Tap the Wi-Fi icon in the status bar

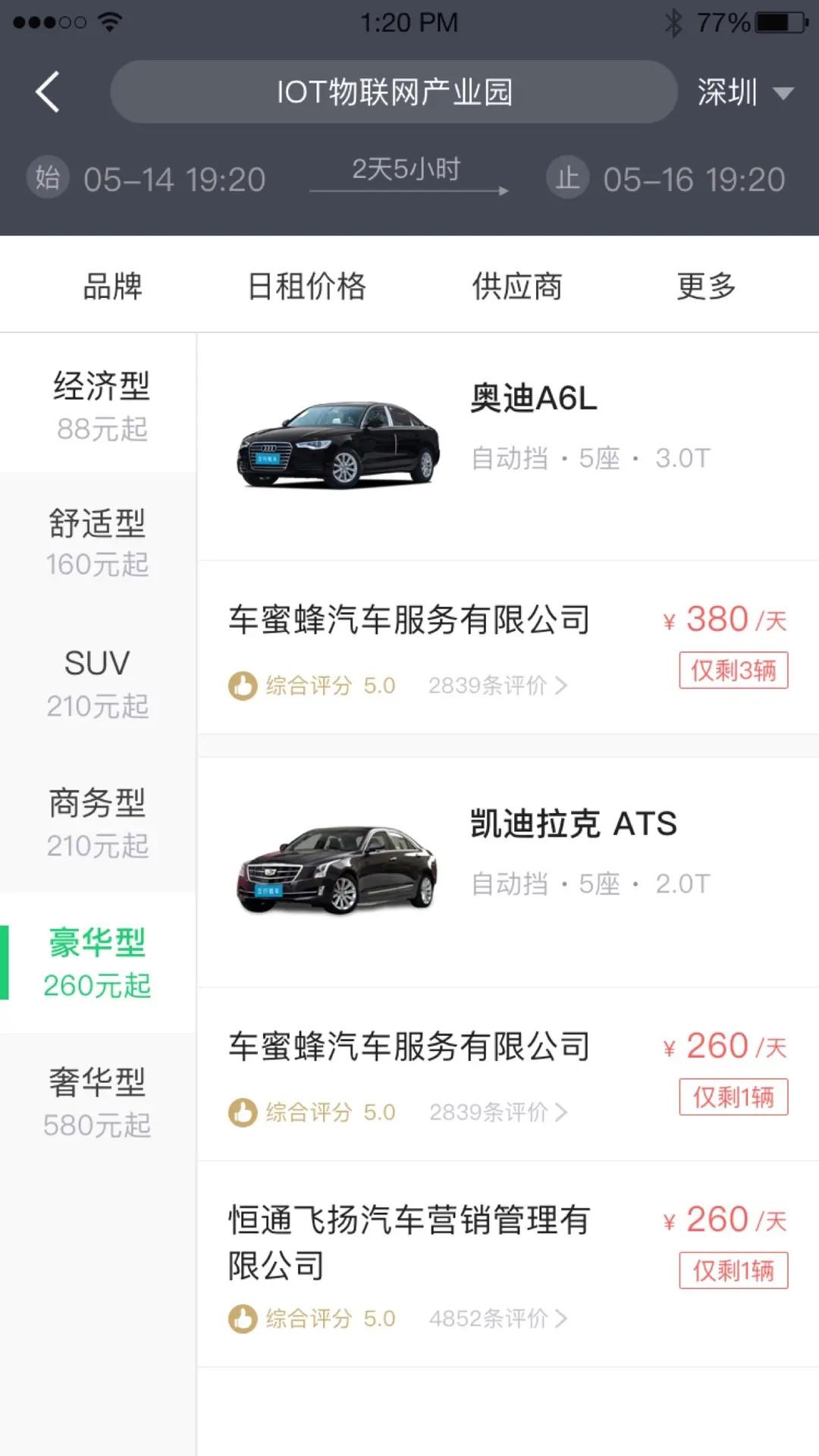coord(111,20)
